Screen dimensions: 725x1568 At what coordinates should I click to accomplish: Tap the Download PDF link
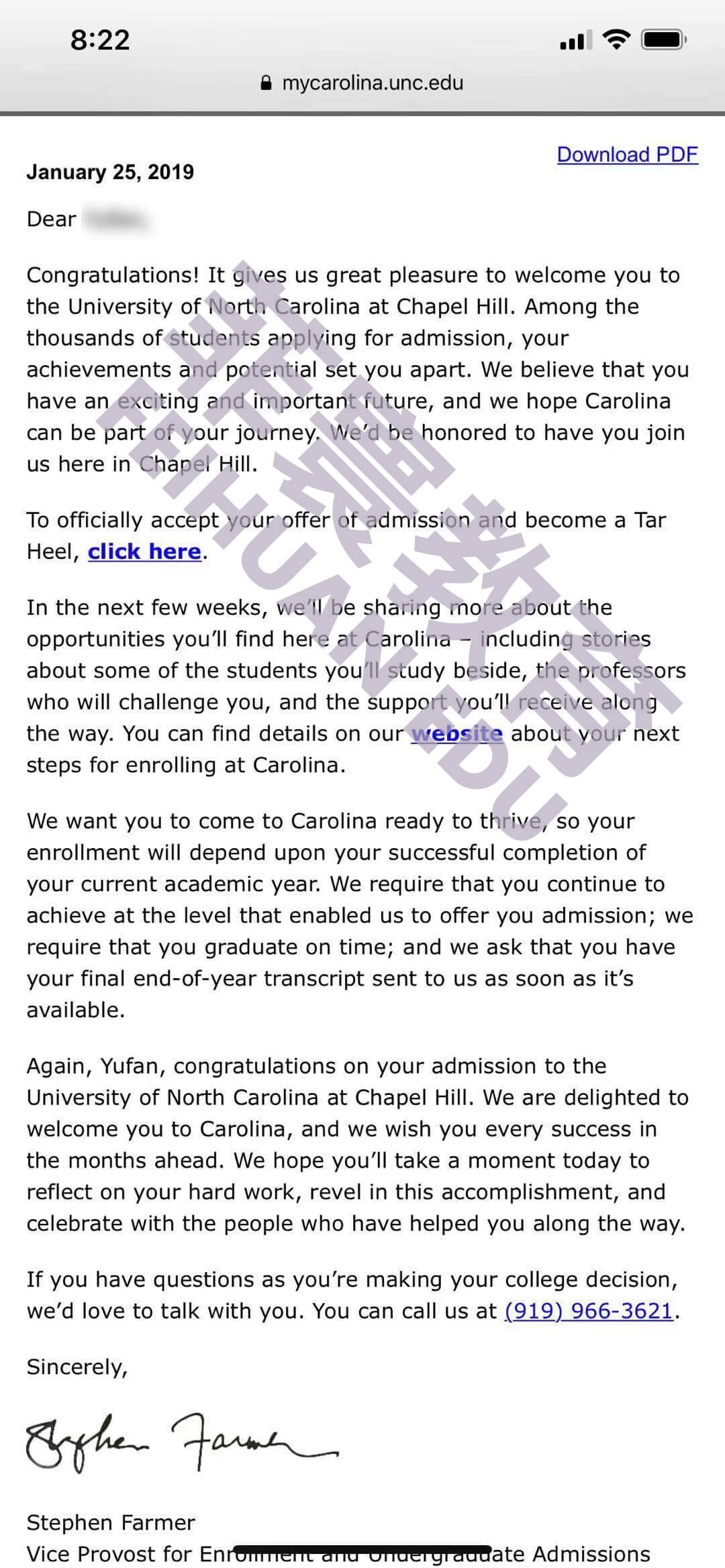tap(627, 155)
